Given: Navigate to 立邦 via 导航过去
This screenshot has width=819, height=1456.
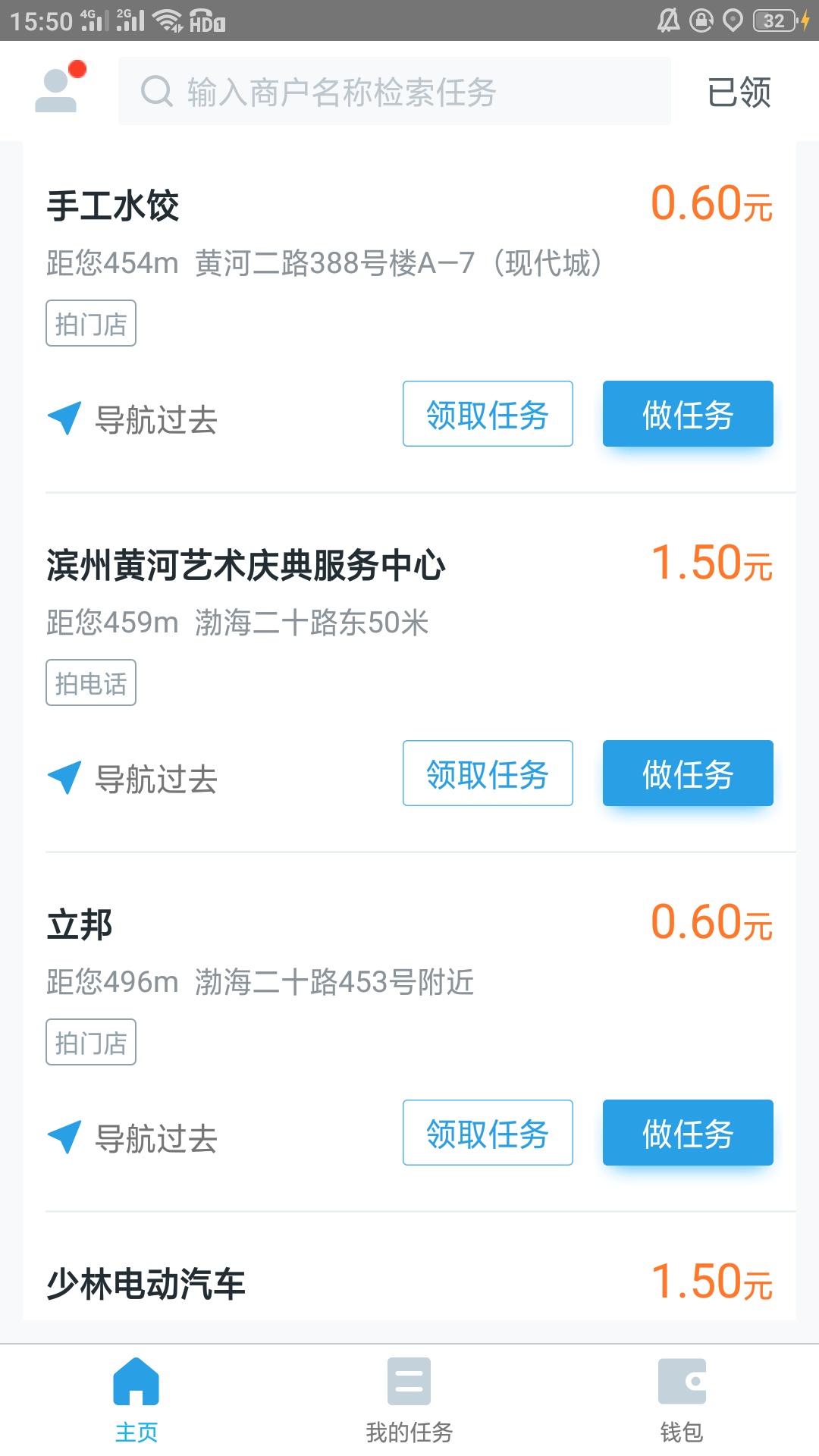Looking at the screenshot, I should tap(133, 1137).
